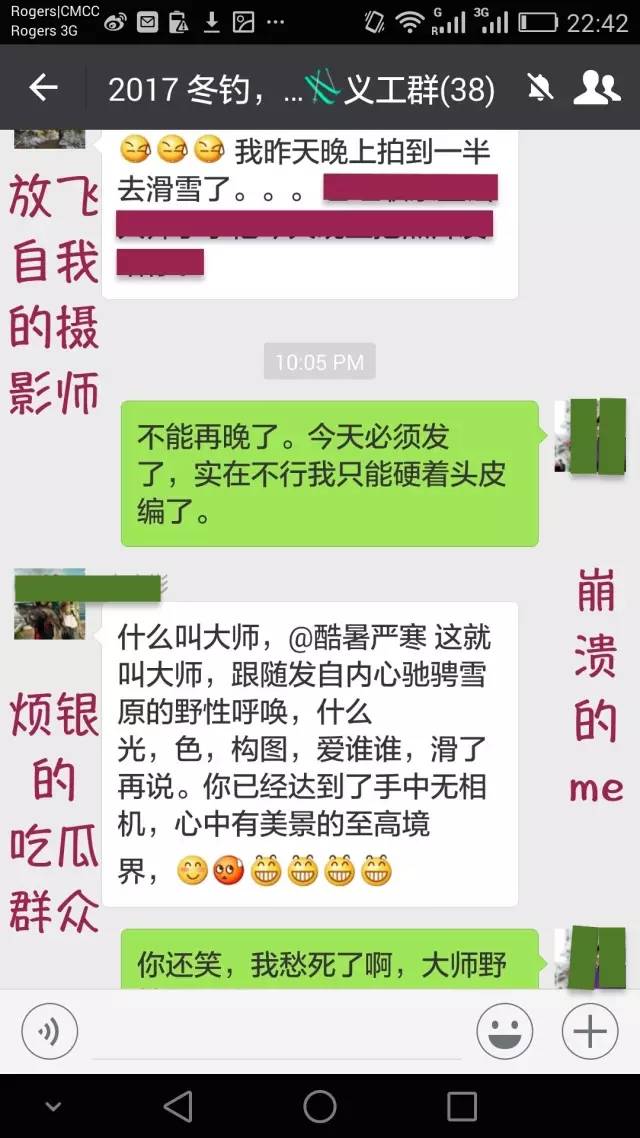Screen dimensions: 640x1138
Task: Switch to voice message input
Action: 50,1030
